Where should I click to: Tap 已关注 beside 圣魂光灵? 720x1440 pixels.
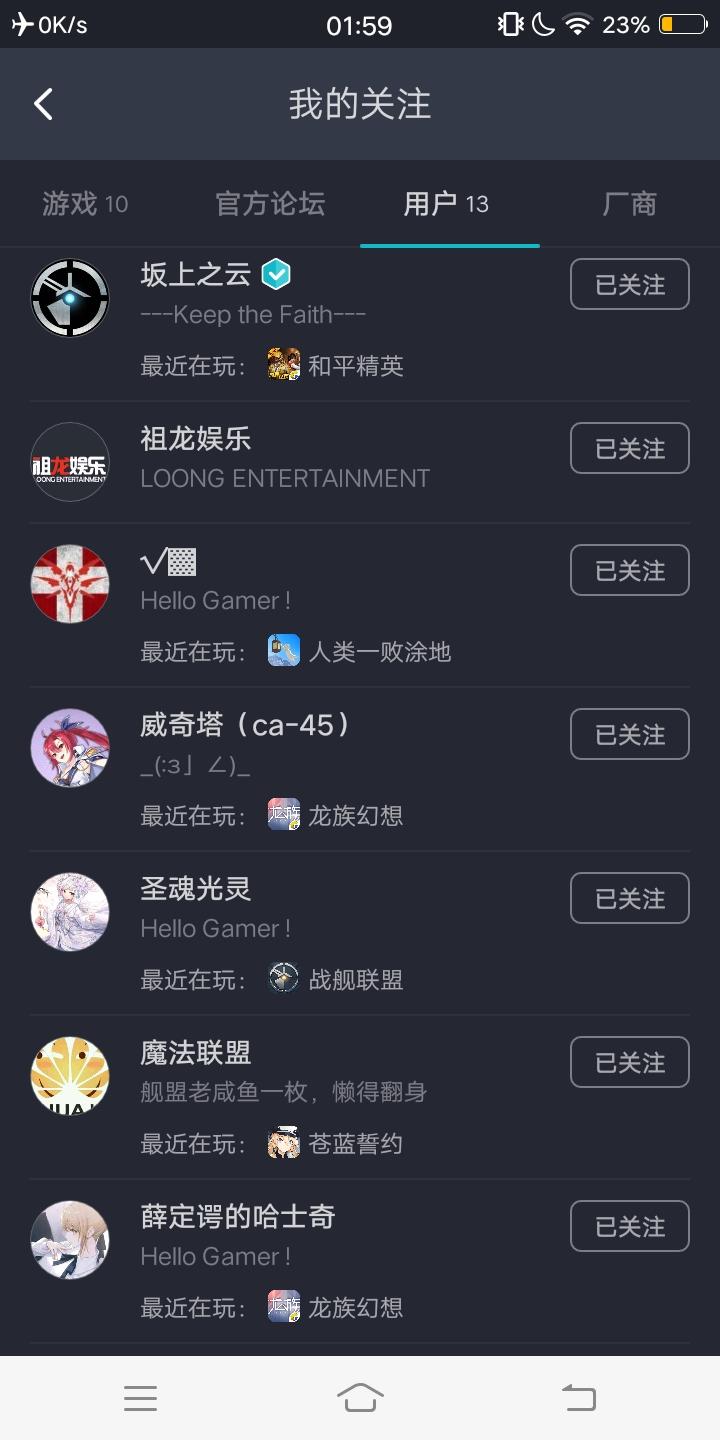click(x=629, y=899)
